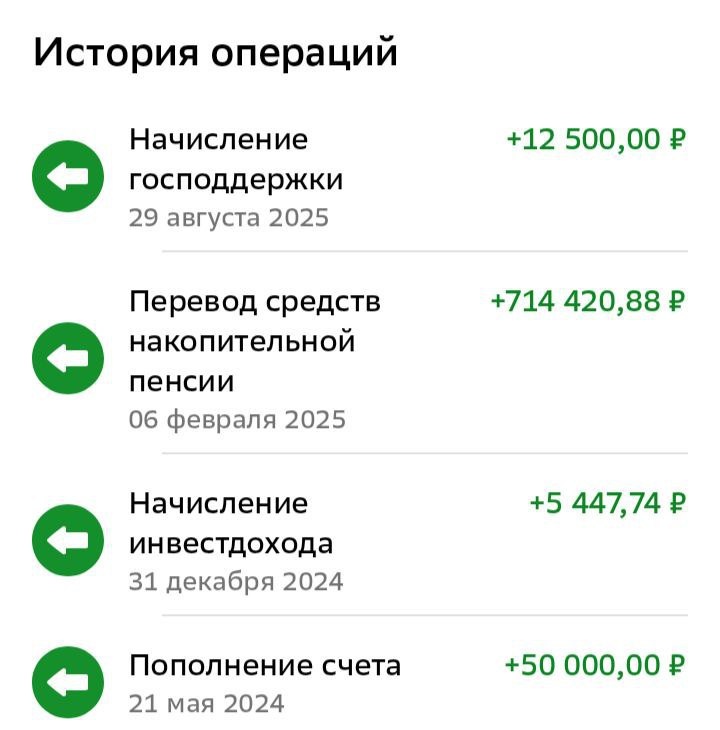Open the Начисление инвестдохода operation
Screen dimensions: 720x730
pos(360,540)
